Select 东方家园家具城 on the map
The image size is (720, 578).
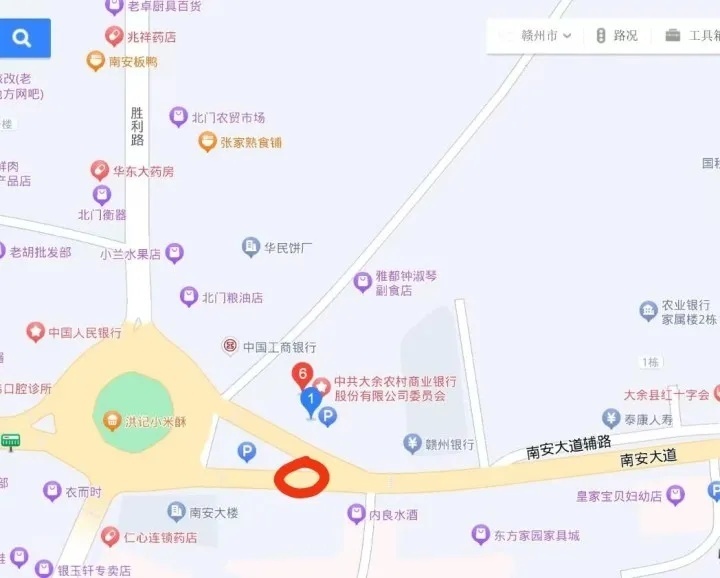[481, 535]
